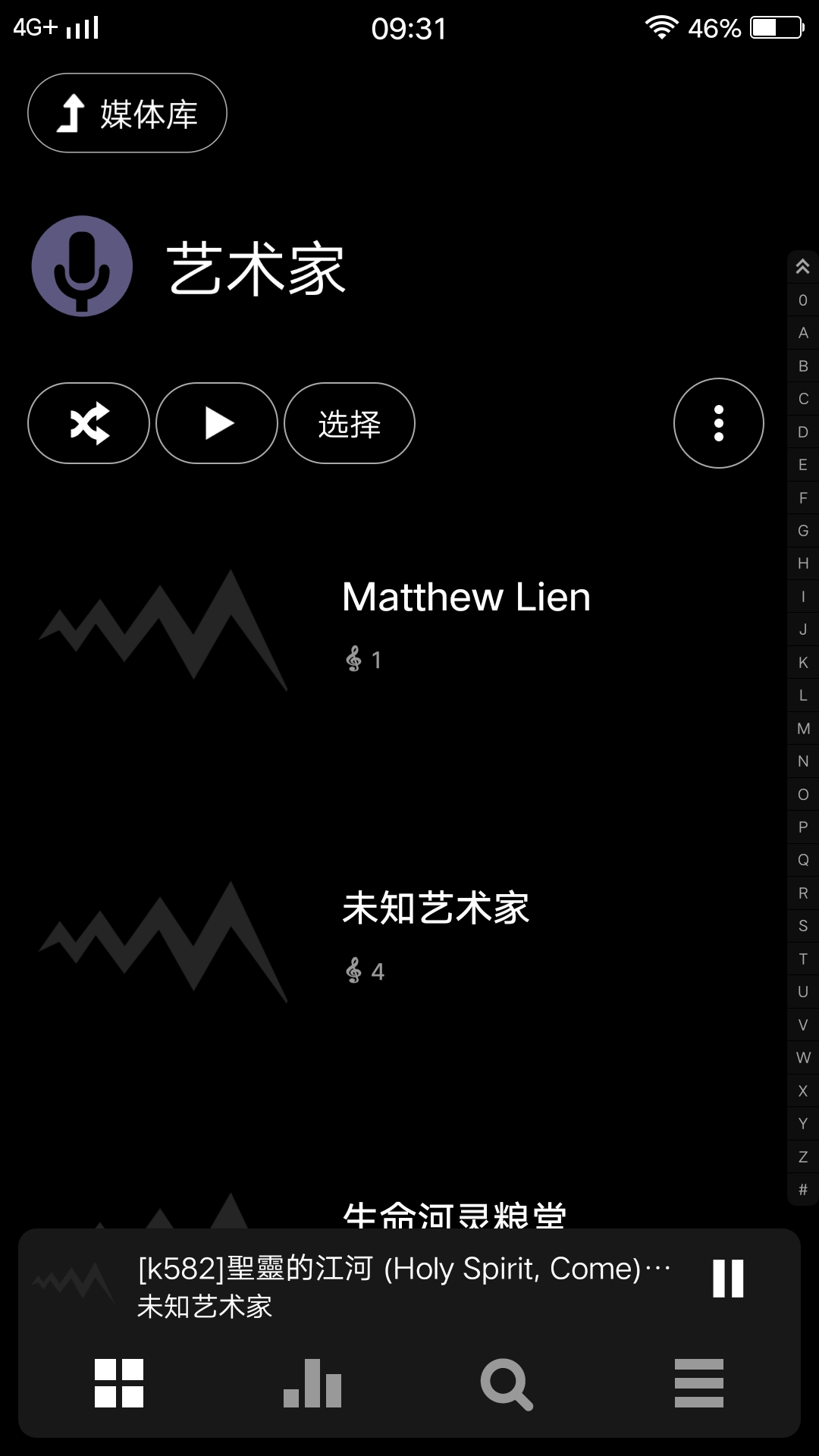819x1456 pixels.
Task: Select letter M in alphabetical index
Action: coord(802,729)
